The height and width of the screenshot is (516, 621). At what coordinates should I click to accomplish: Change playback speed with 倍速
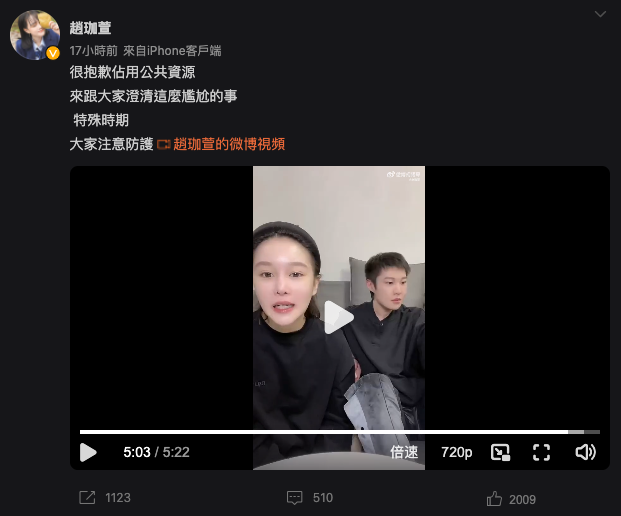click(404, 452)
